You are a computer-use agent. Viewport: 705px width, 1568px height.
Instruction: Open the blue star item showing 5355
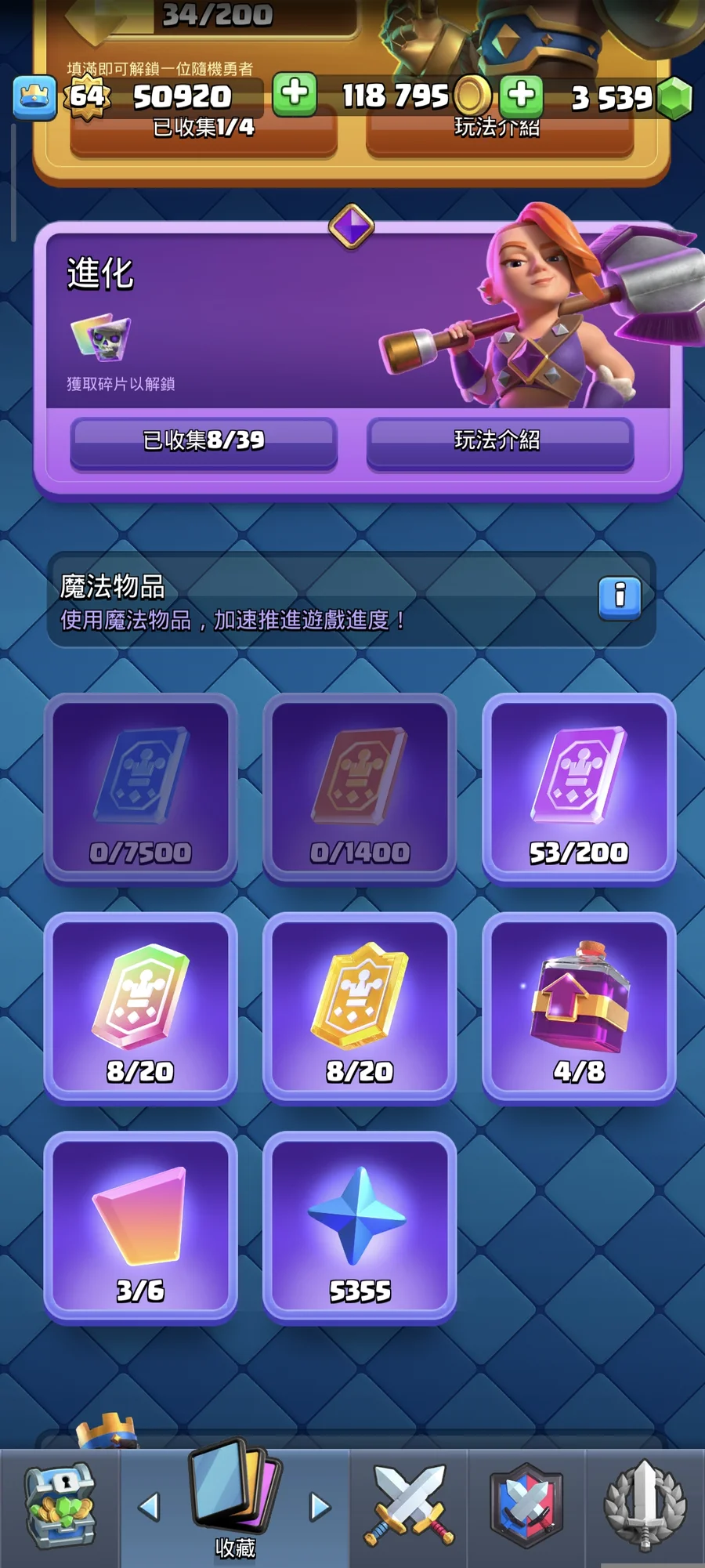click(x=360, y=1226)
